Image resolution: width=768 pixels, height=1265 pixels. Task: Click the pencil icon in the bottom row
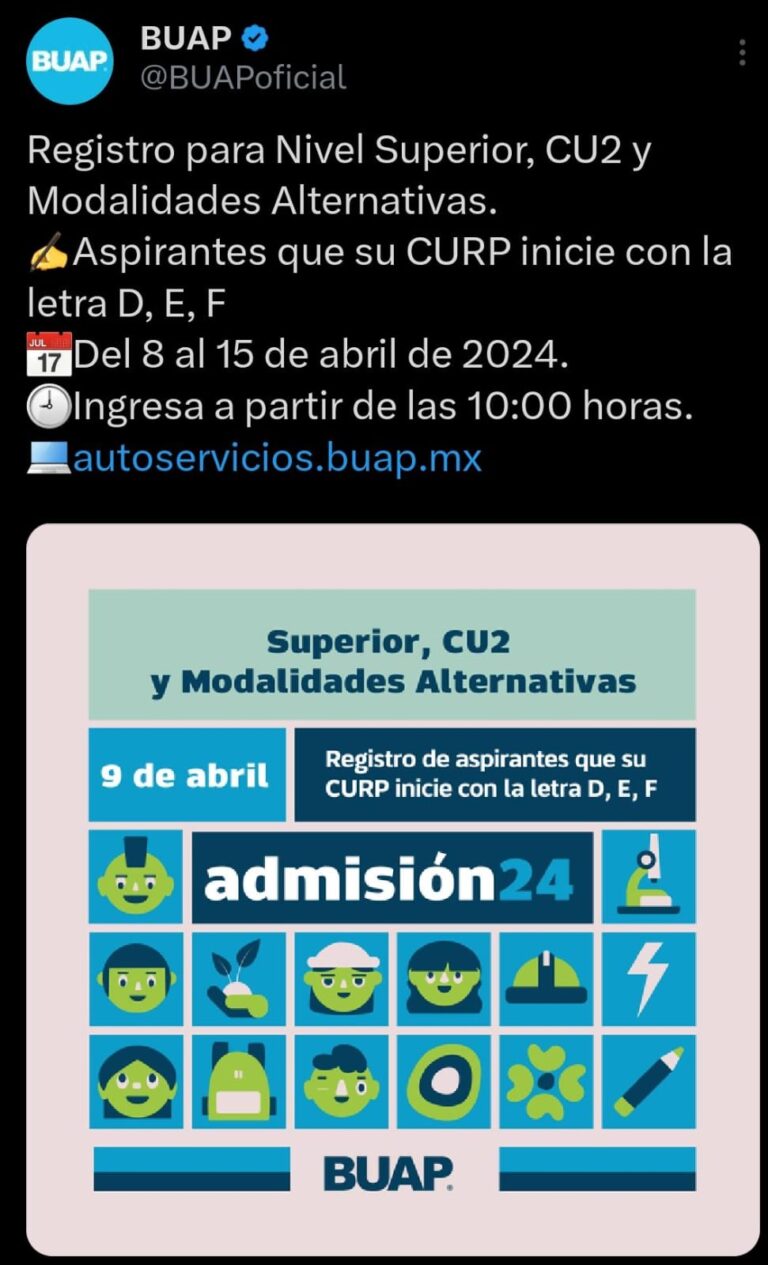[x=648, y=1082]
